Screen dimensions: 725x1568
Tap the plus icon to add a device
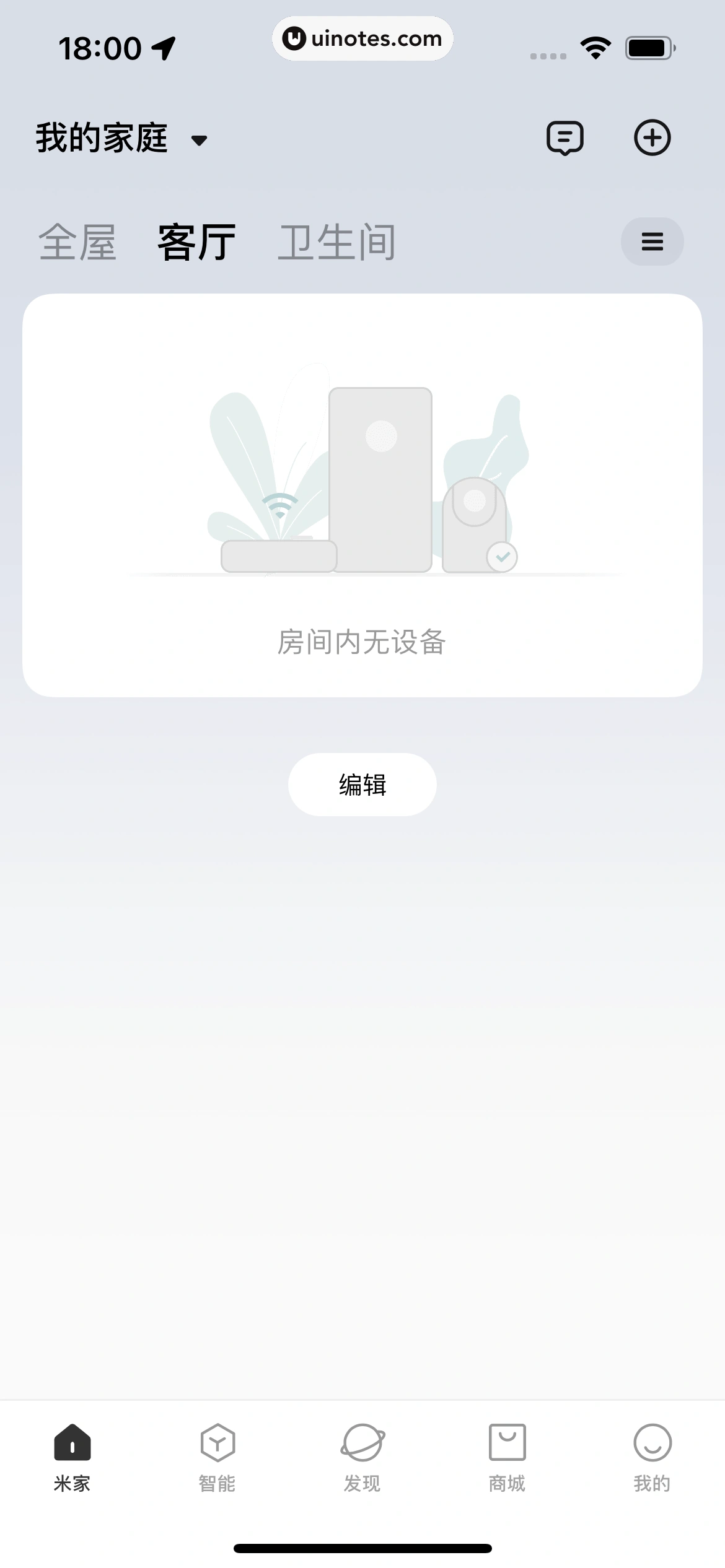[652, 138]
